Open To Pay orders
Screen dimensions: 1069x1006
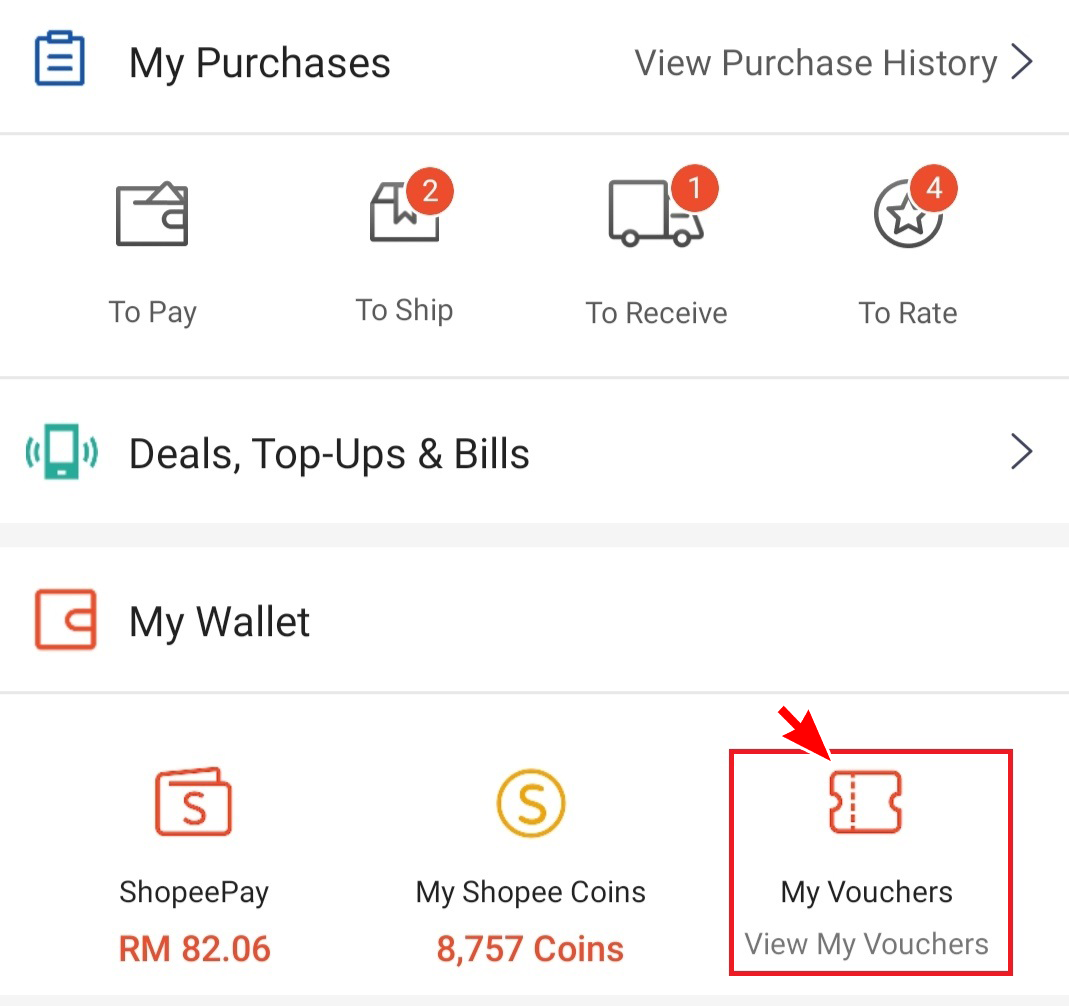coord(152,250)
